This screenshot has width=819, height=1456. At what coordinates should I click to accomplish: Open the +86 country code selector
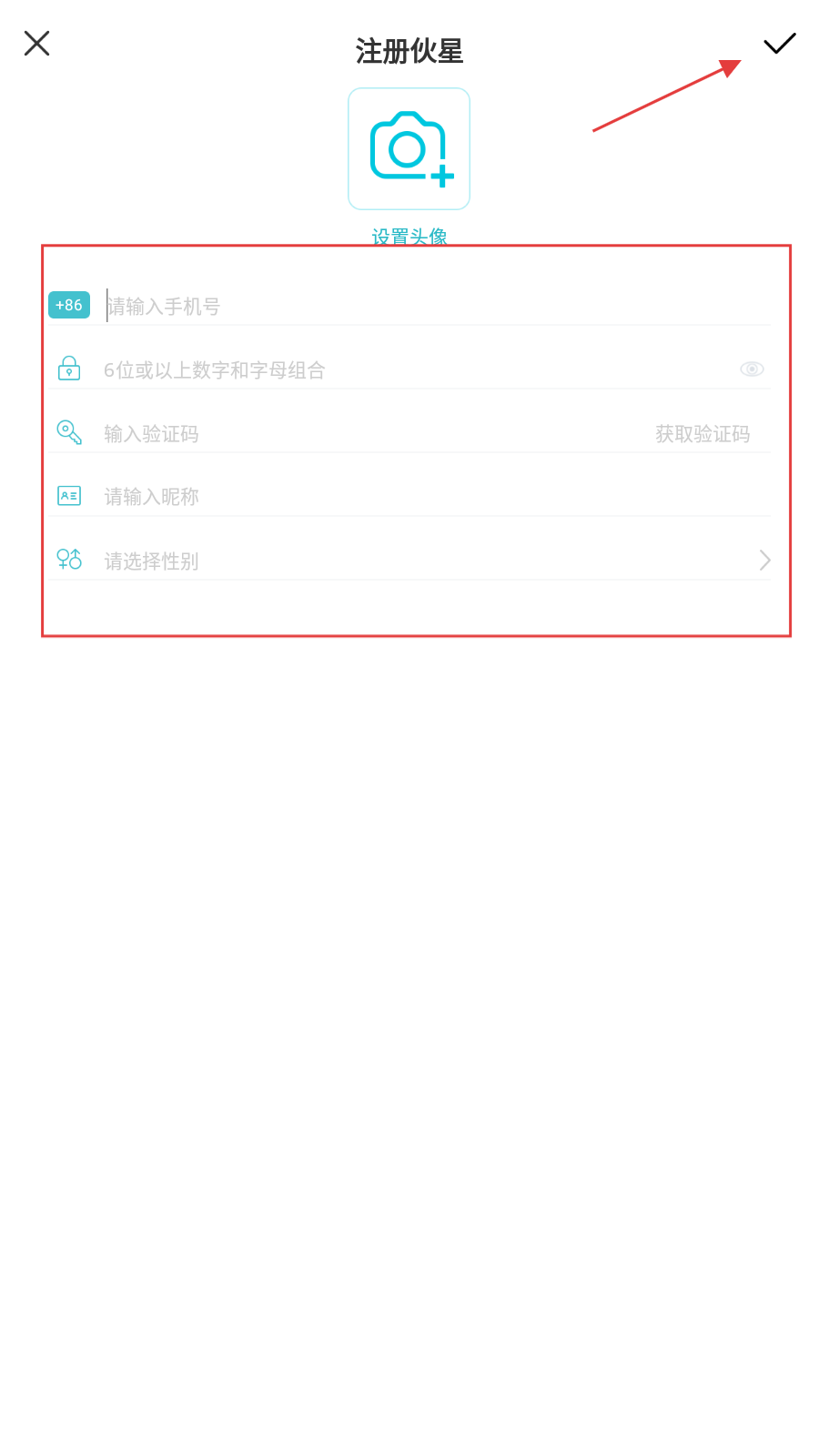click(x=69, y=305)
